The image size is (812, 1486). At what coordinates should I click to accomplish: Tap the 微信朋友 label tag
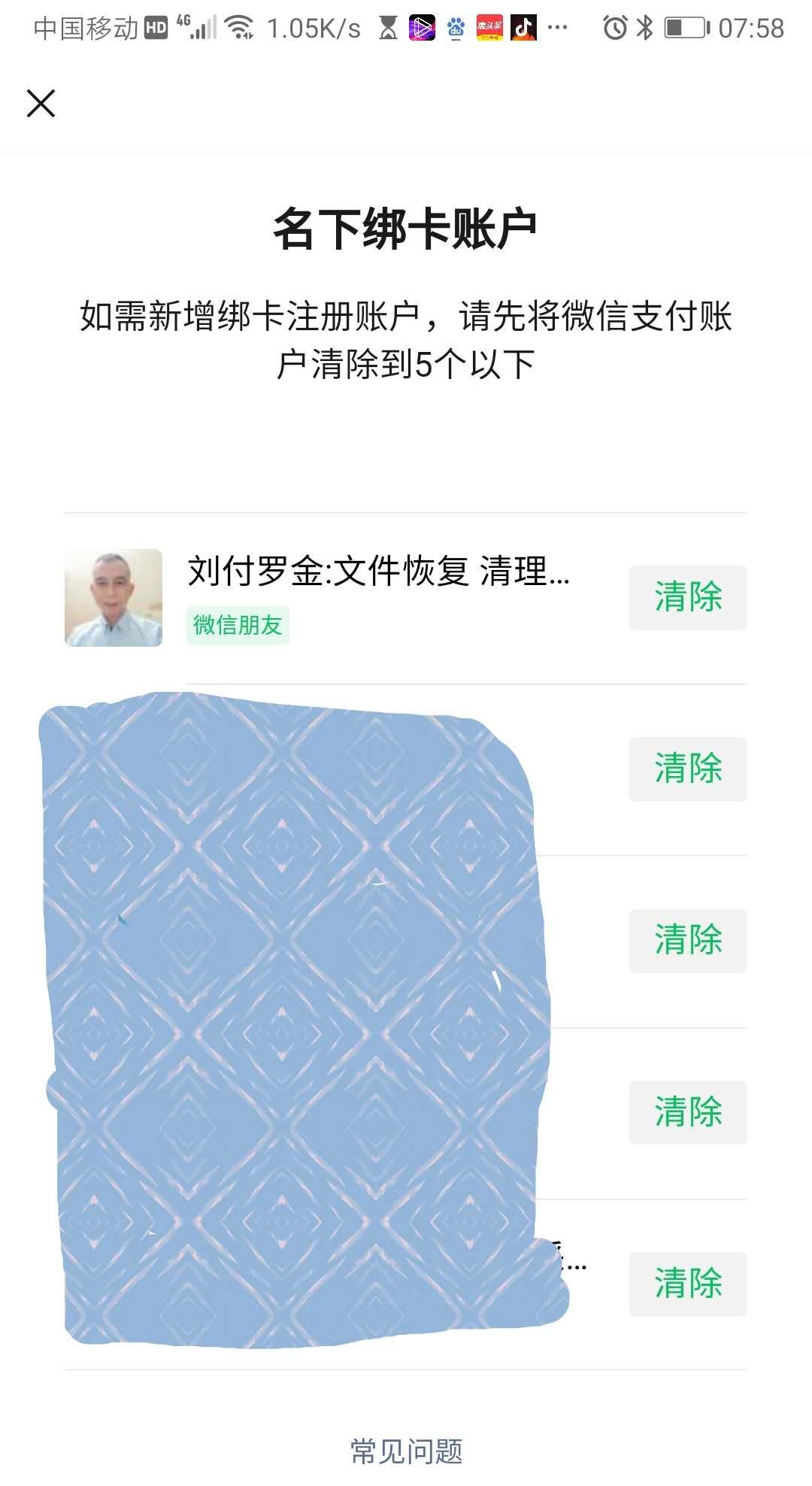tap(238, 626)
